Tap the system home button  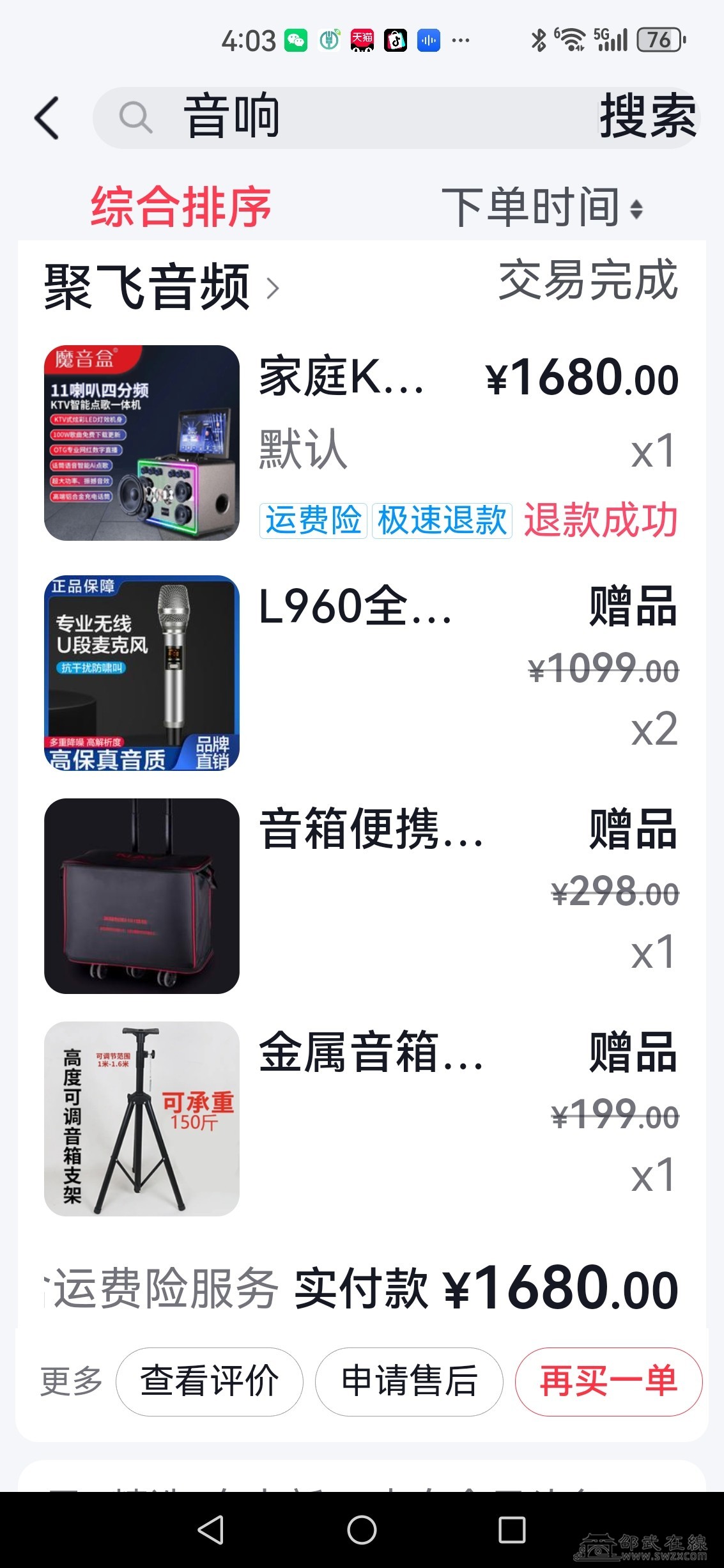pyautogui.click(x=362, y=1530)
